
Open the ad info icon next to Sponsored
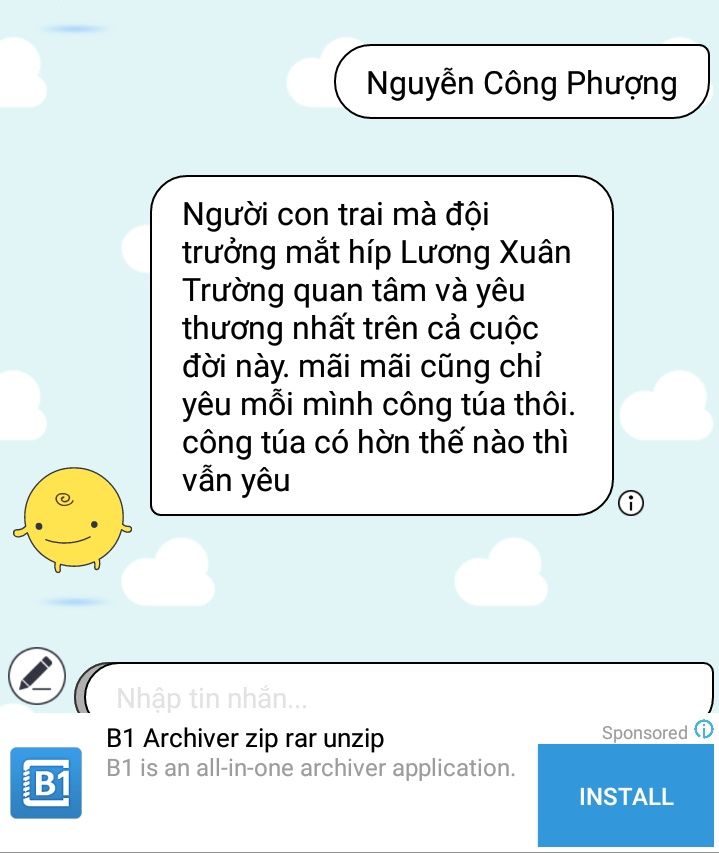705,730
